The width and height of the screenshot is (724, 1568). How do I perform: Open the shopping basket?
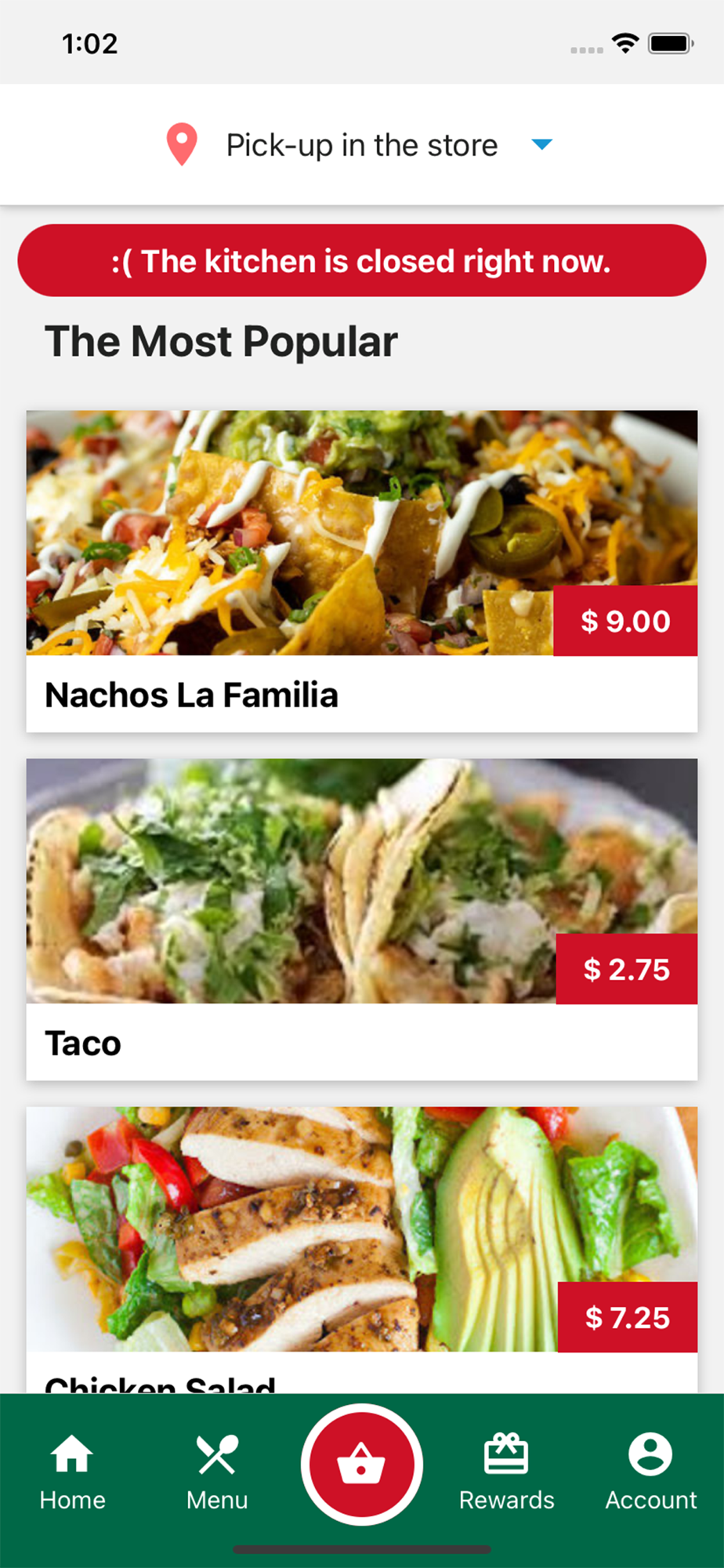click(361, 1465)
